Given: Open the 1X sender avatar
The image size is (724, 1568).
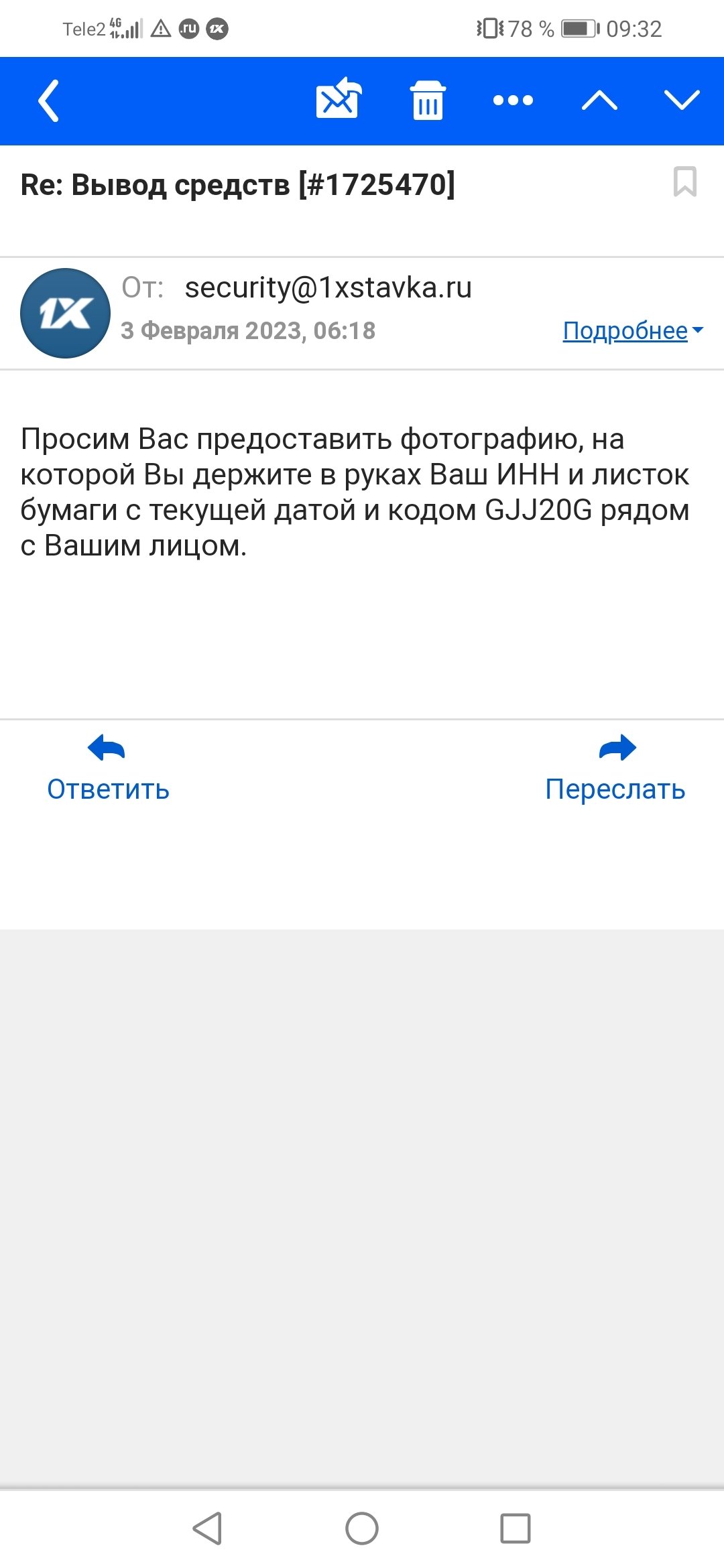Looking at the screenshot, I should click(x=65, y=313).
